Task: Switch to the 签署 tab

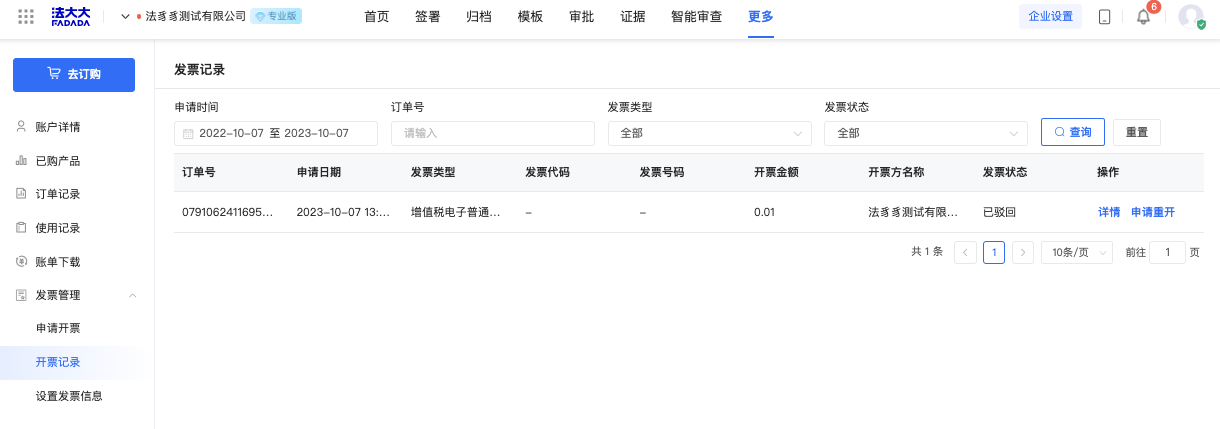Action: pyautogui.click(x=427, y=17)
